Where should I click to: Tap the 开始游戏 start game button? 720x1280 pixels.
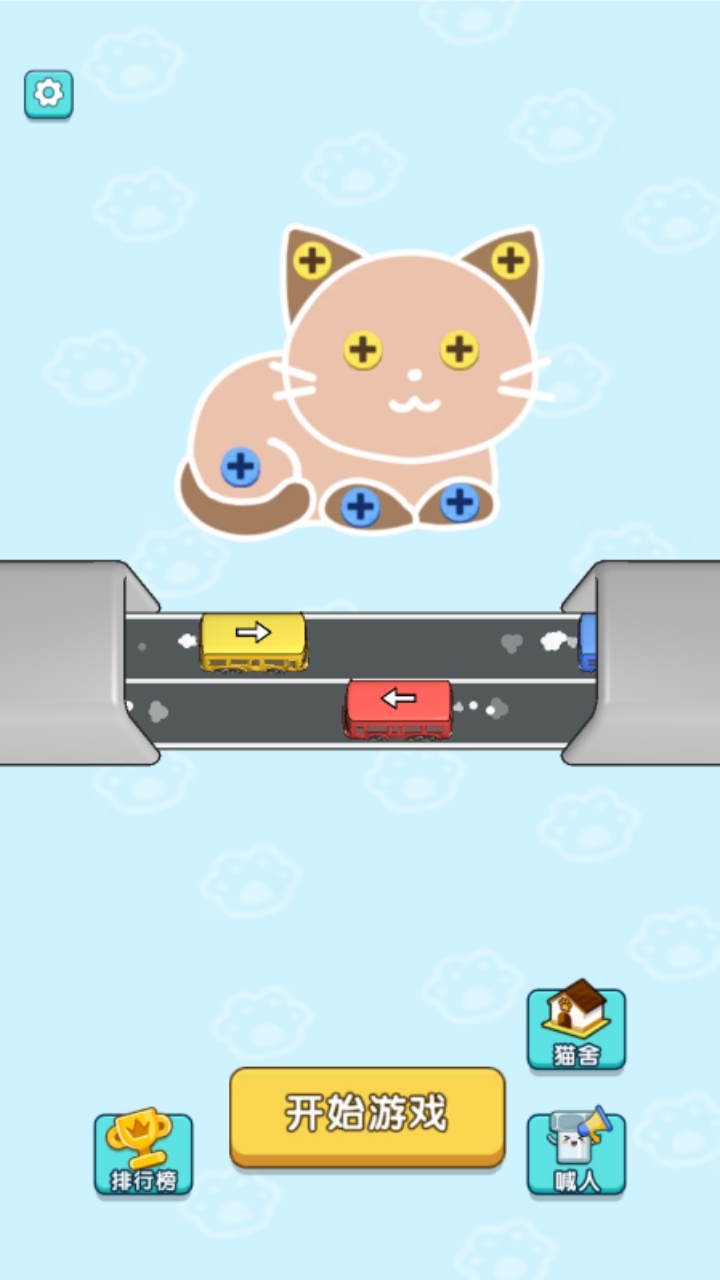pos(367,1114)
